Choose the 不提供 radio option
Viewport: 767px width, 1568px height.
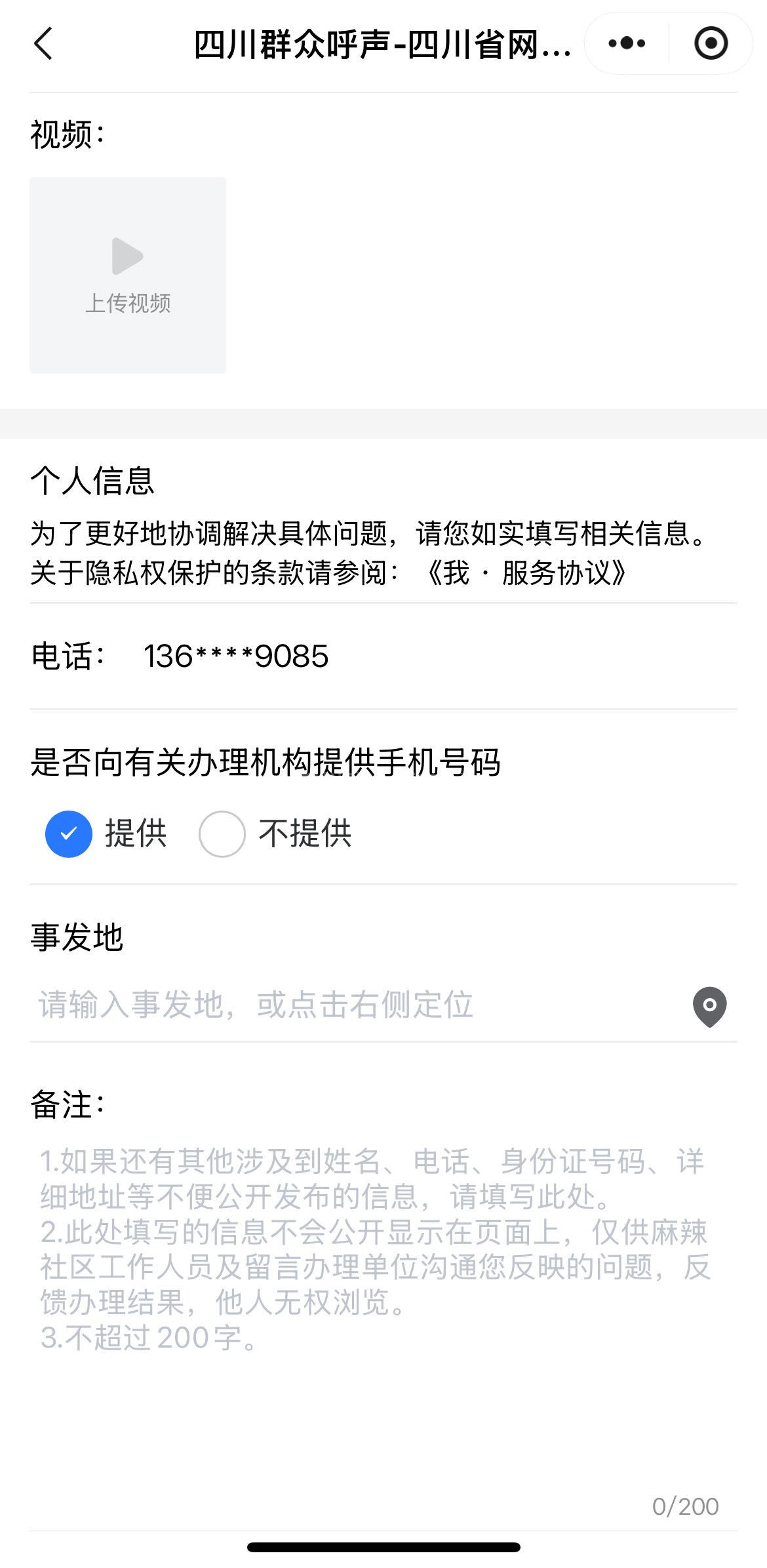(x=222, y=834)
